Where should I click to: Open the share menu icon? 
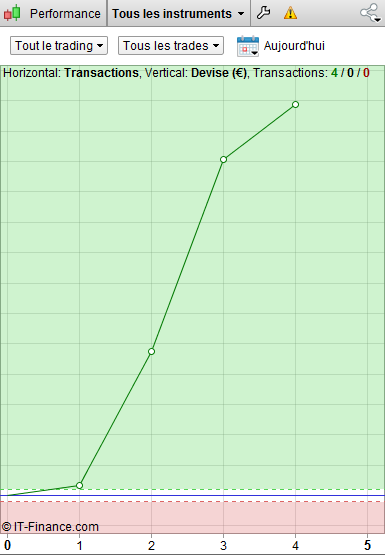pyautogui.click(x=370, y=13)
